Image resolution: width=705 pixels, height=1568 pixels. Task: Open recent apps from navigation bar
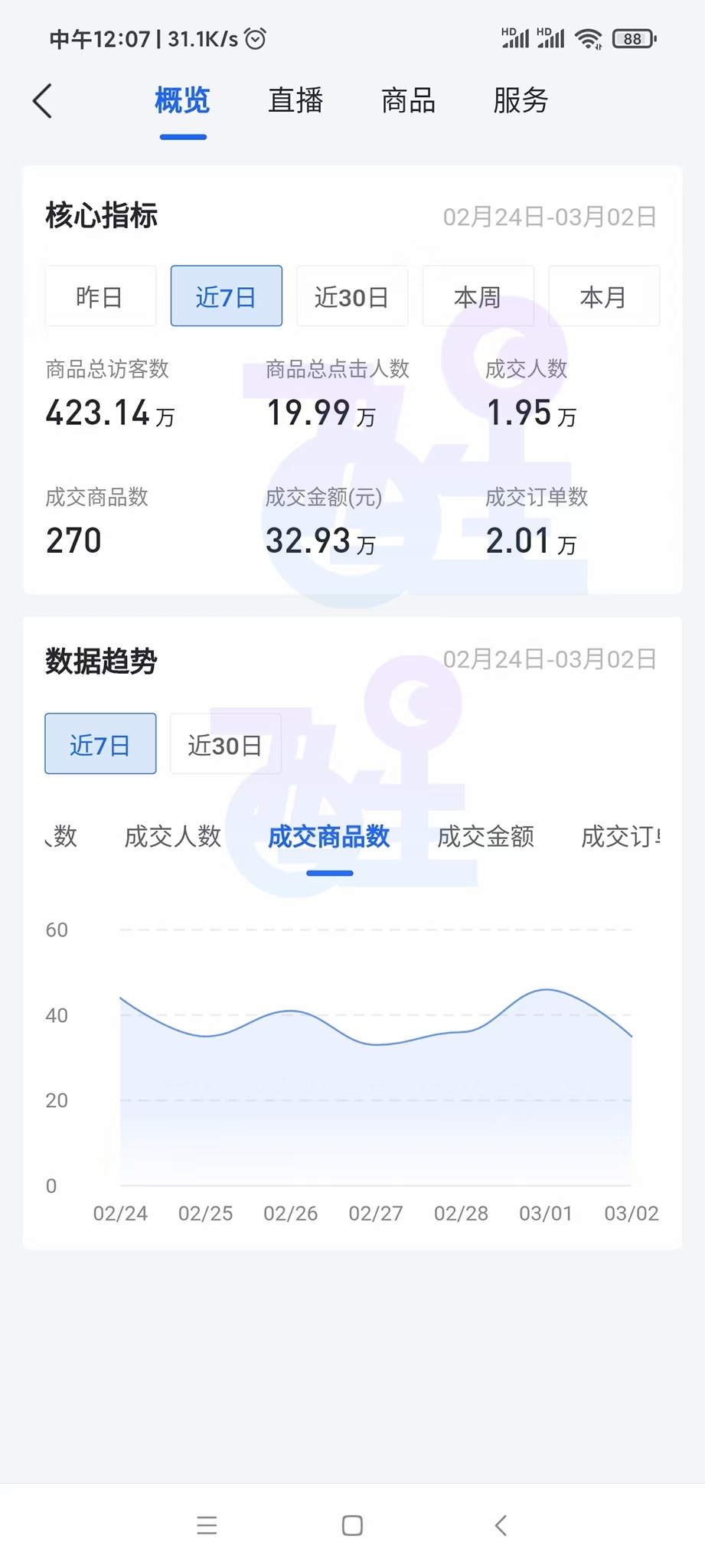point(206,1526)
